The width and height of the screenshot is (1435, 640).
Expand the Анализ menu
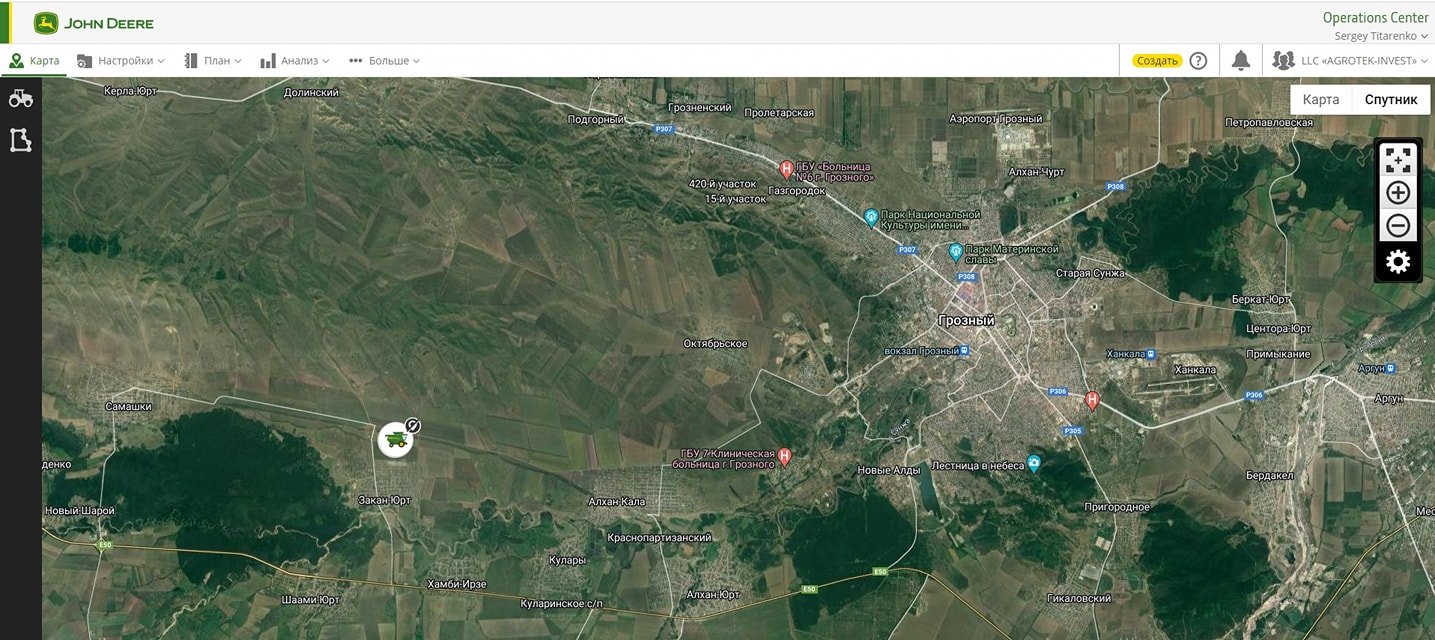[295, 61]
